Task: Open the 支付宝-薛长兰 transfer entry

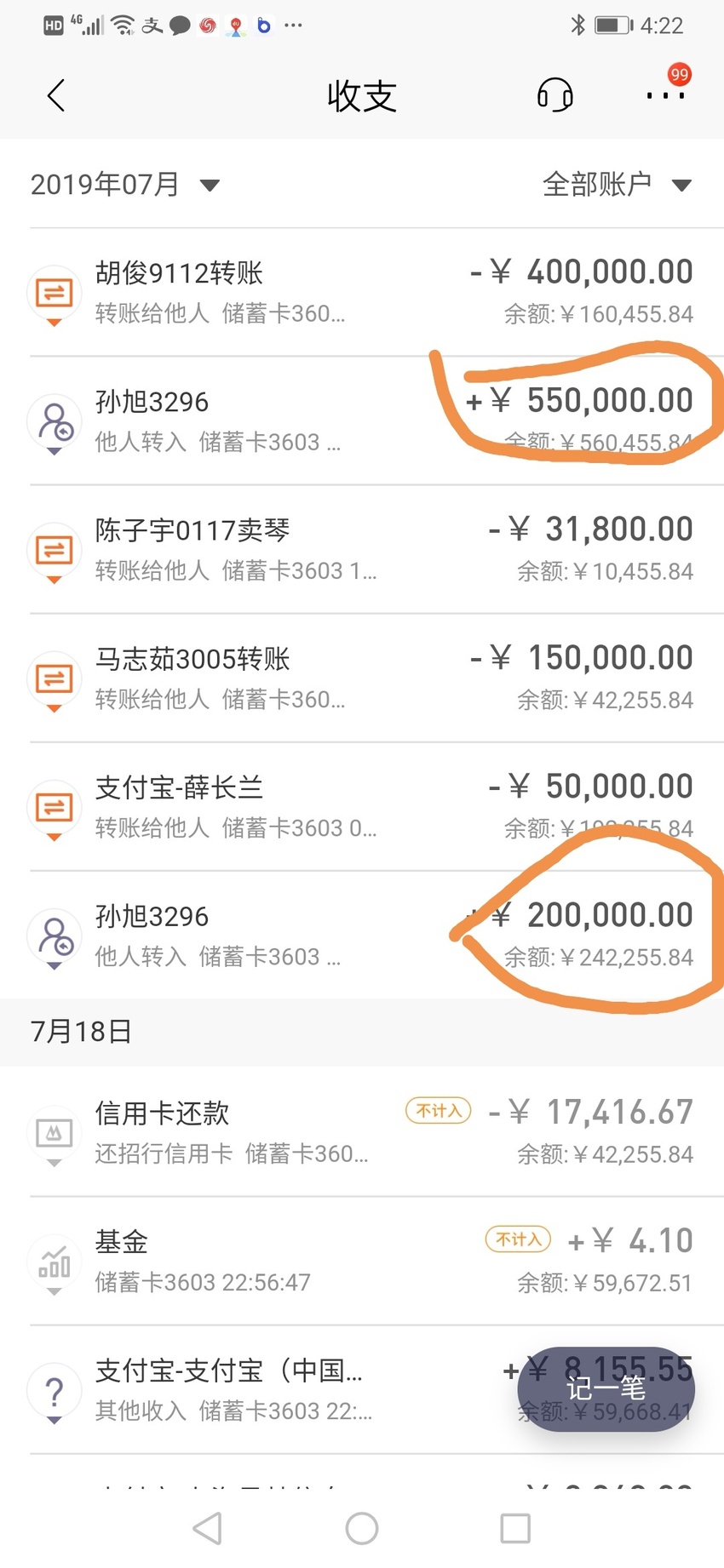Action: (x=362, y=807)
